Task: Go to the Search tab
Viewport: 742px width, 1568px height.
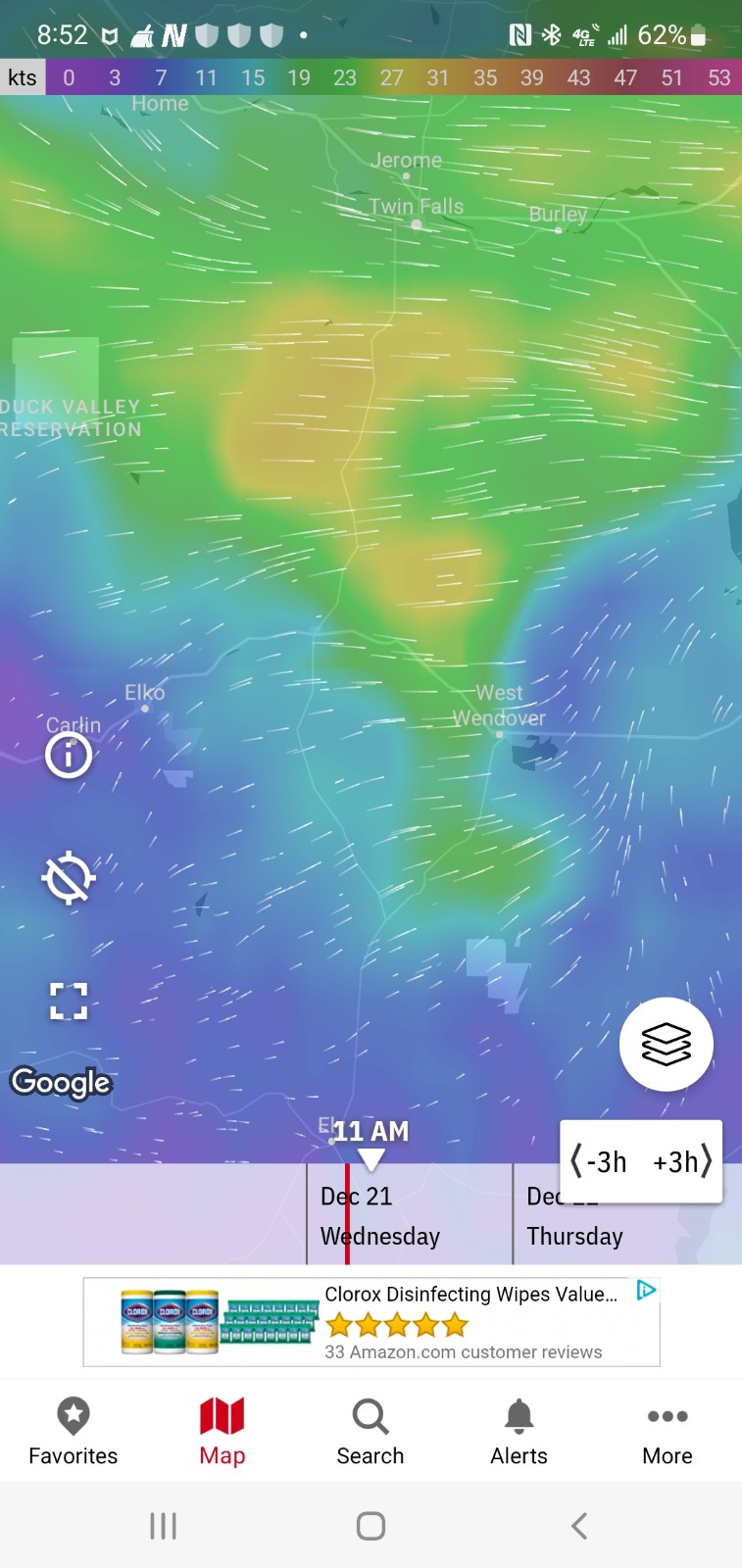Action: click(x=371, y=1431)
